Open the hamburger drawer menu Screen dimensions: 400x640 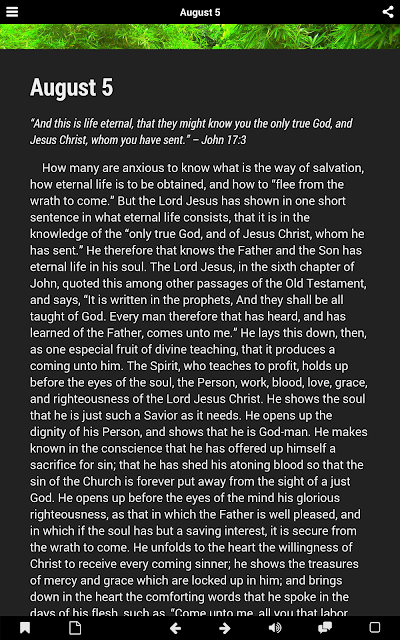coord(12,12)
